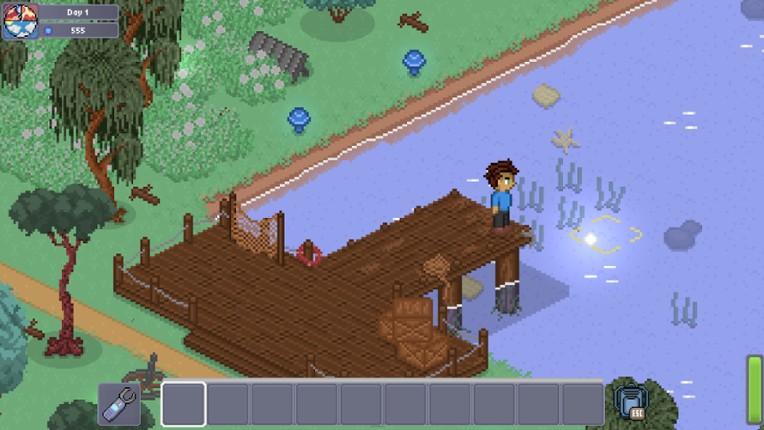Viewport: 764px width, 430px height.
Task: Tap the tool icon beside the hotbar
Action: tap(119, 404)
